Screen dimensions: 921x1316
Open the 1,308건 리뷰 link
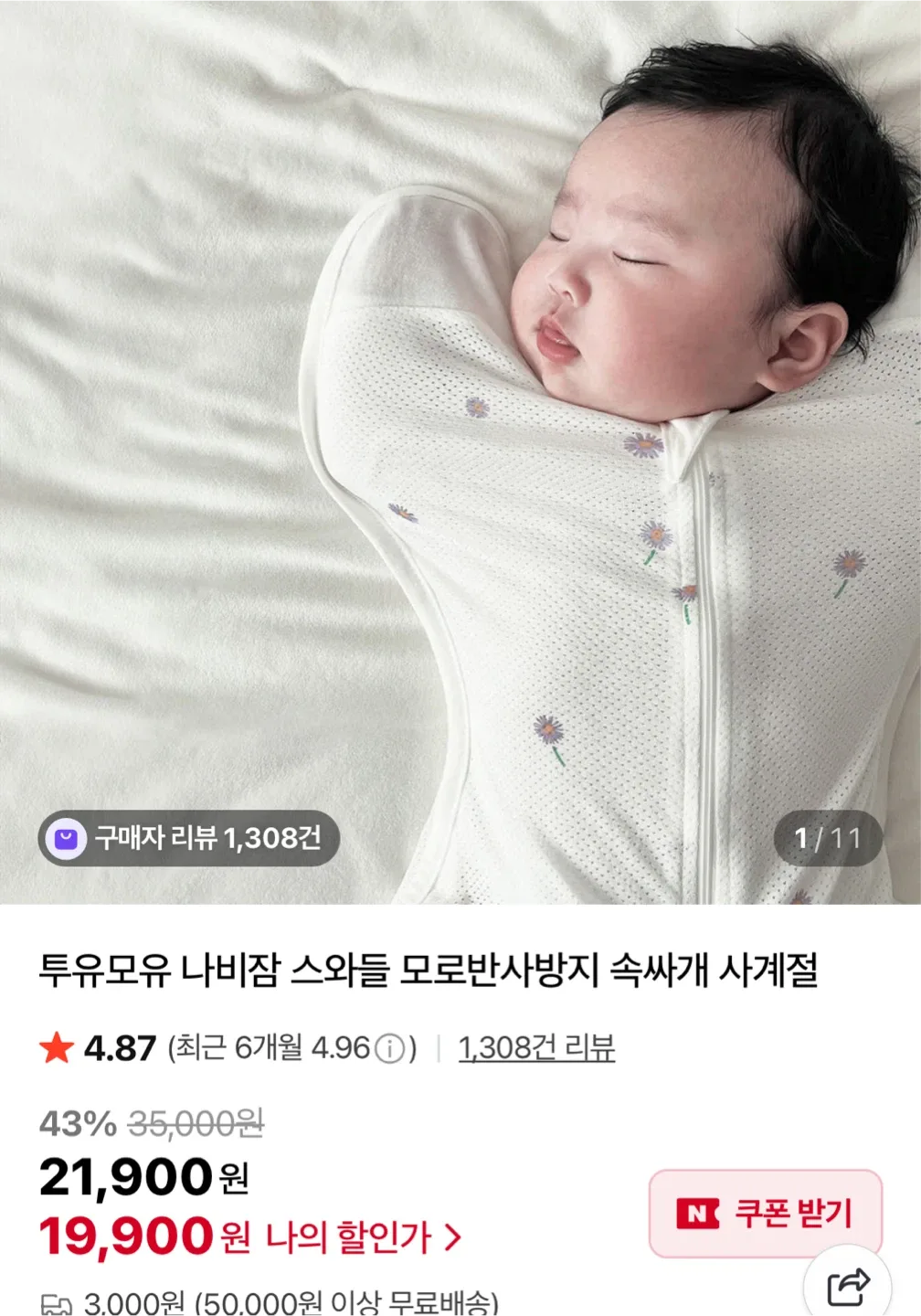536,1047
